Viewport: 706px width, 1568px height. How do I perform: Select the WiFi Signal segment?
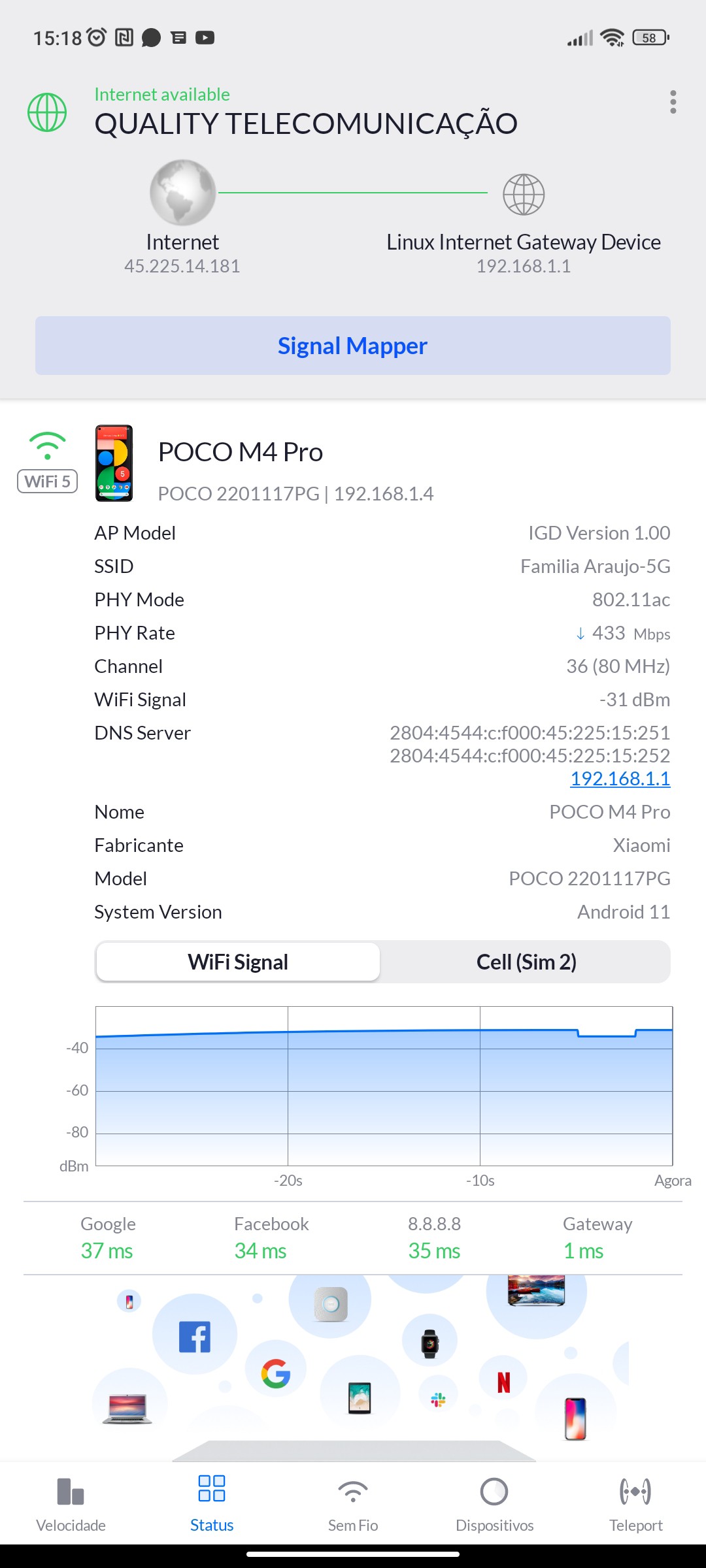coord(238,962)
